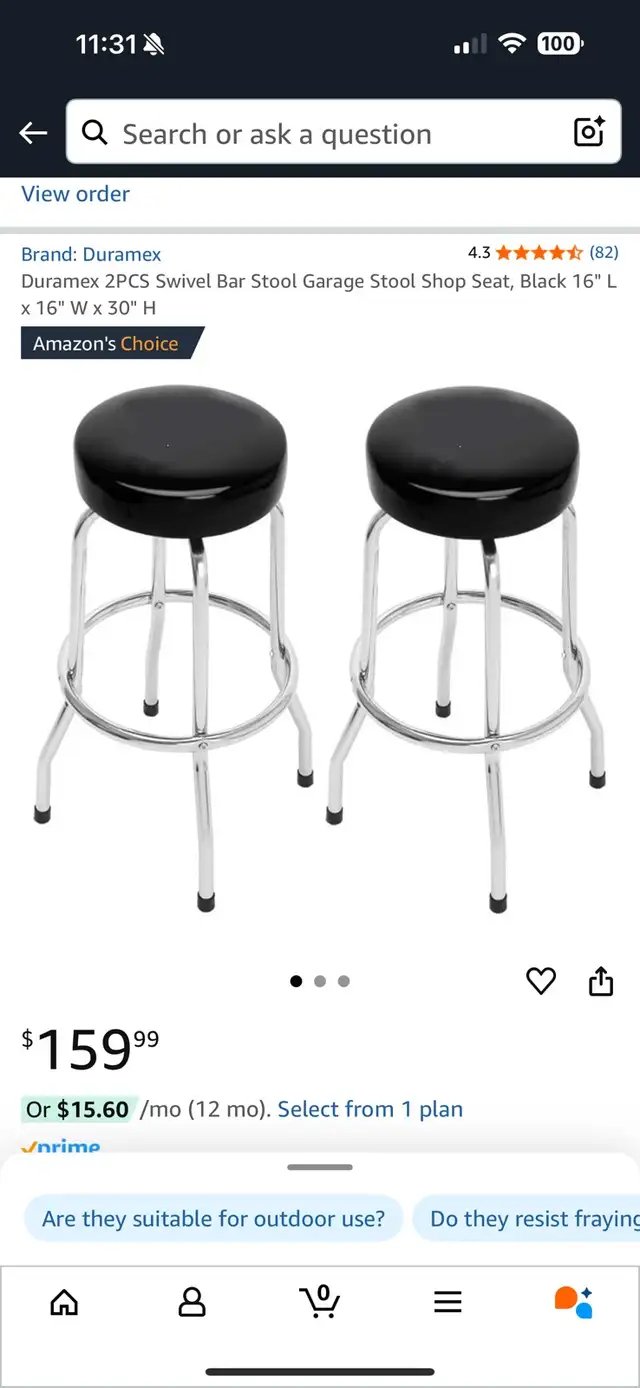Go to the Home tab
This screenshot has width=640, height=1388.
64,1301
